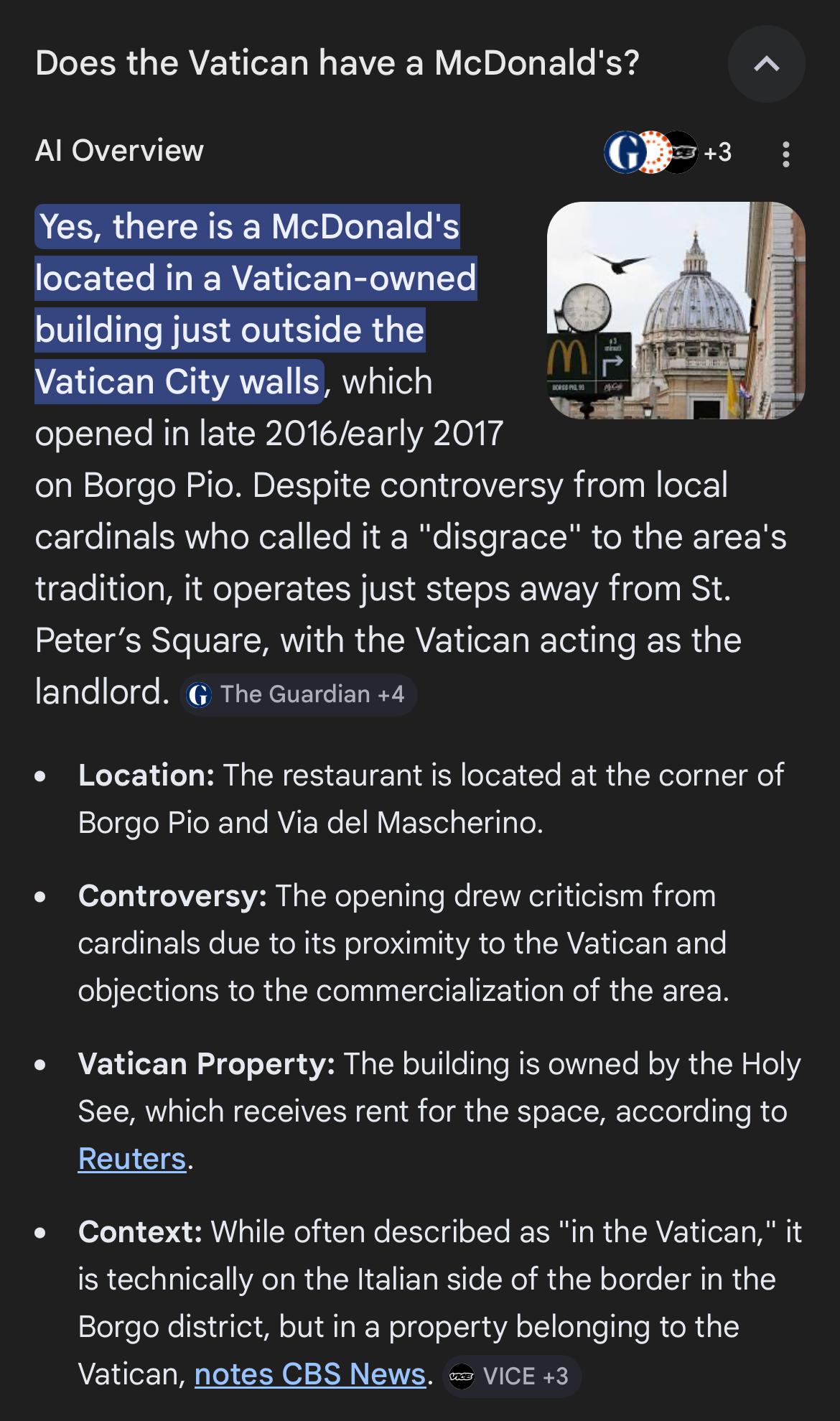Viewport: 840px width, 1421px height.
Task: Open The Guardian +4 sources chip
Action: 298,694
